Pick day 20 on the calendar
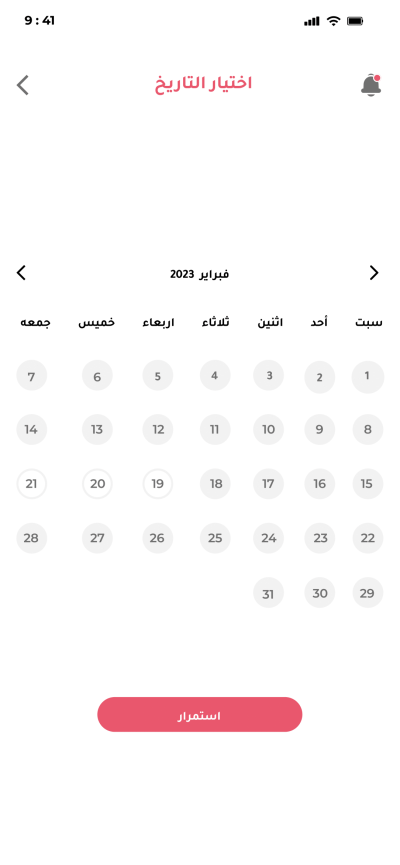The image size is (400, 865). [x=97, y=484]
